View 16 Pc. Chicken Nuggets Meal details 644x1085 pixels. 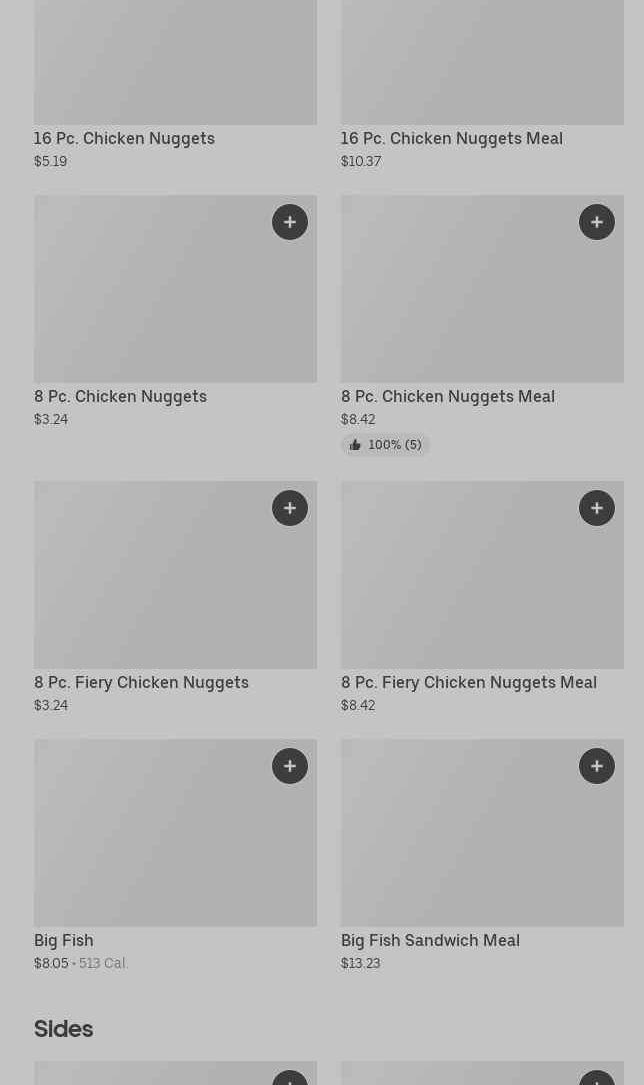pos(451,138)
